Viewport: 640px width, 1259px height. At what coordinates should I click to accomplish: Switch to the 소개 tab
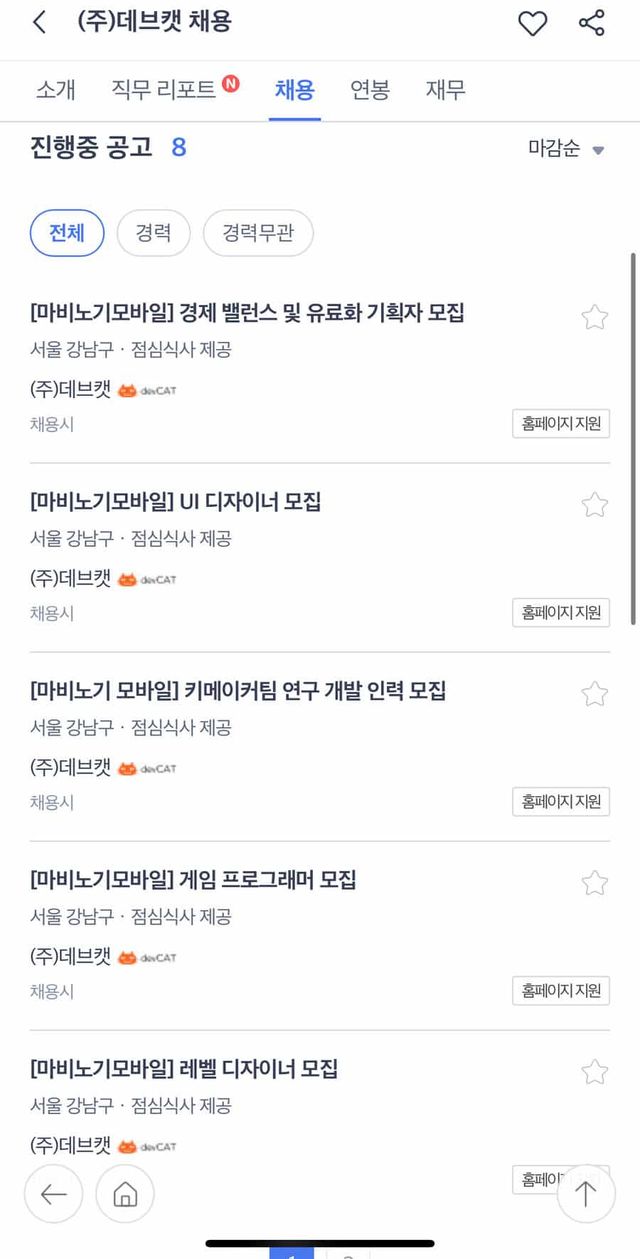(56, 90)
